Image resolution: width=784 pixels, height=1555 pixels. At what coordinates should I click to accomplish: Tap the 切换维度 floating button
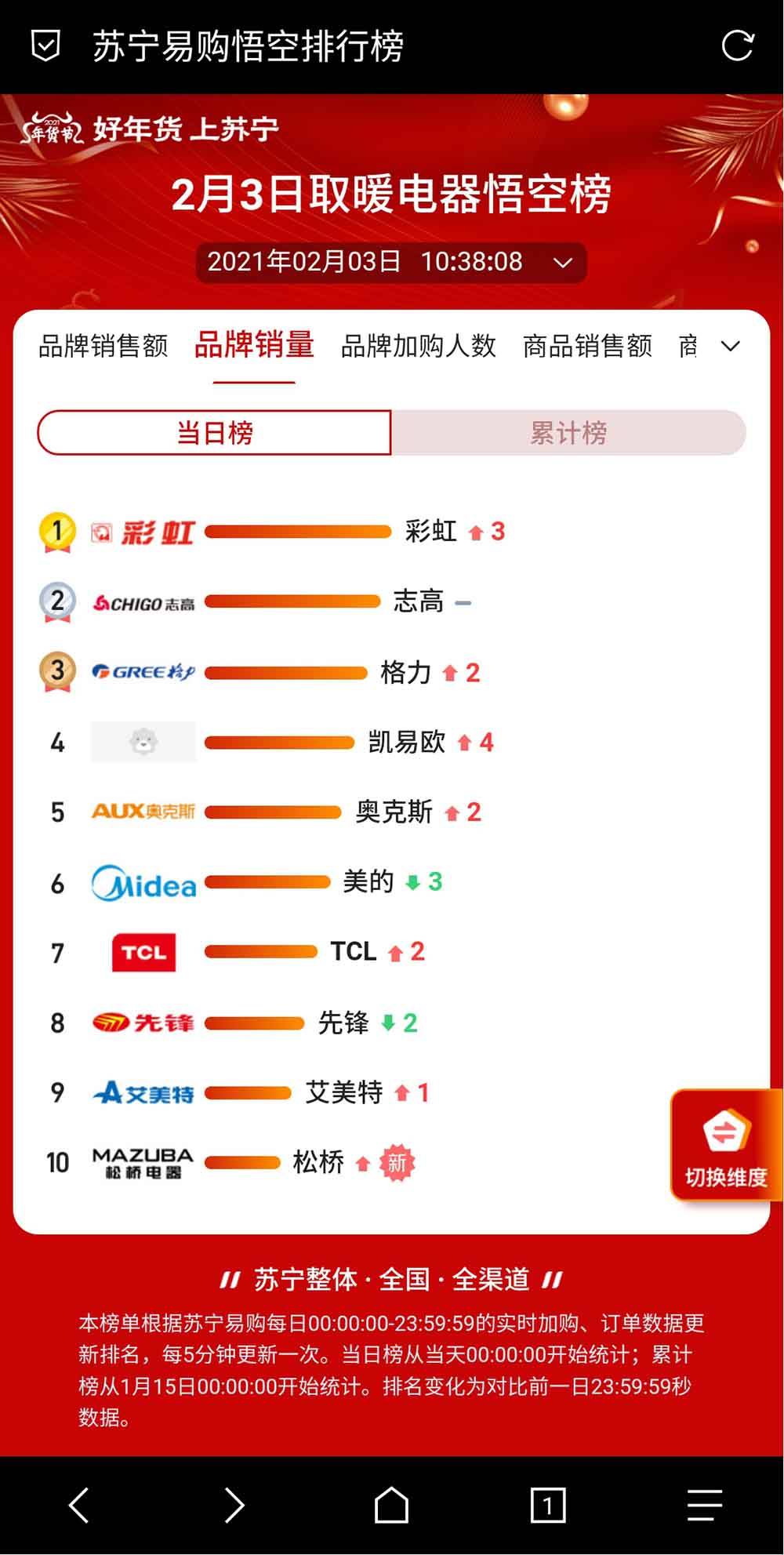click(x=726, y=1145)
